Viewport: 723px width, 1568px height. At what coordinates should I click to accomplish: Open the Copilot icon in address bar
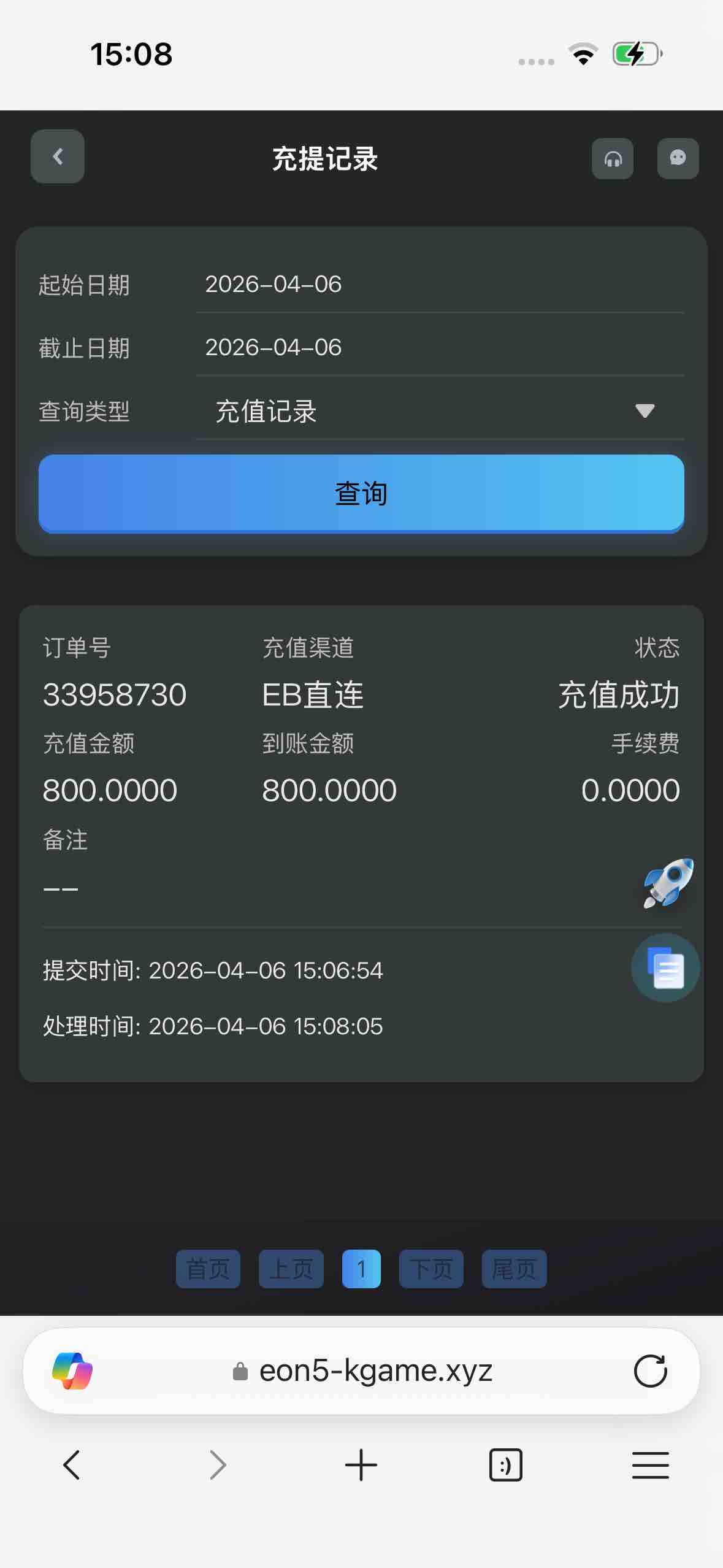point(72,1371)
